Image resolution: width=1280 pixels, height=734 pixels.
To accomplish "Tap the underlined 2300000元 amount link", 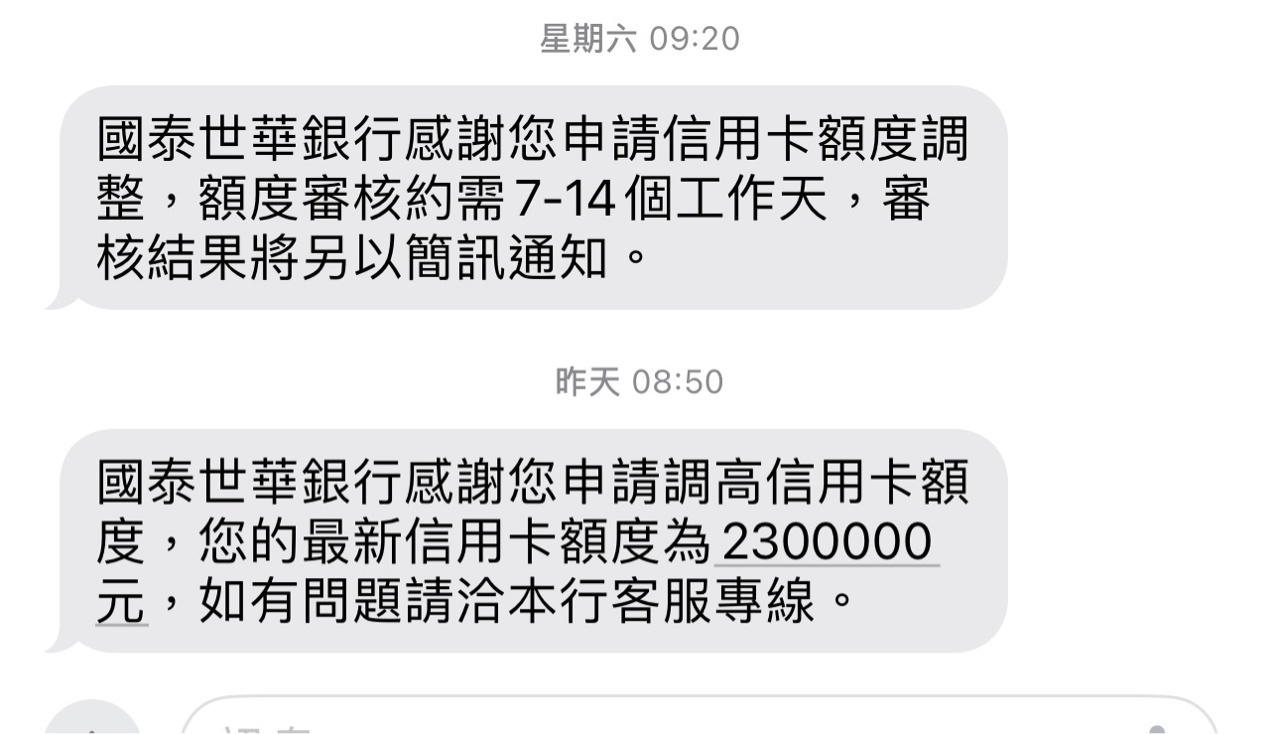I will tap(826, 544).
